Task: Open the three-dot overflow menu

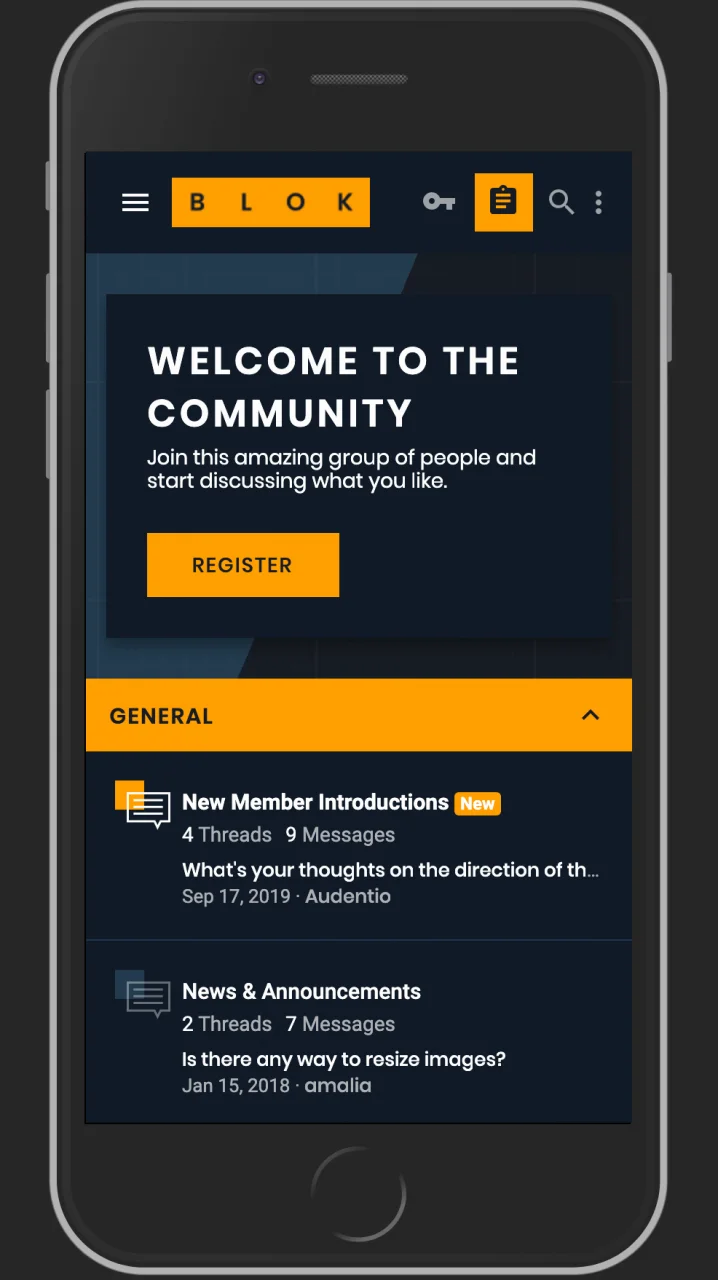Action: [x=598, y=202]
